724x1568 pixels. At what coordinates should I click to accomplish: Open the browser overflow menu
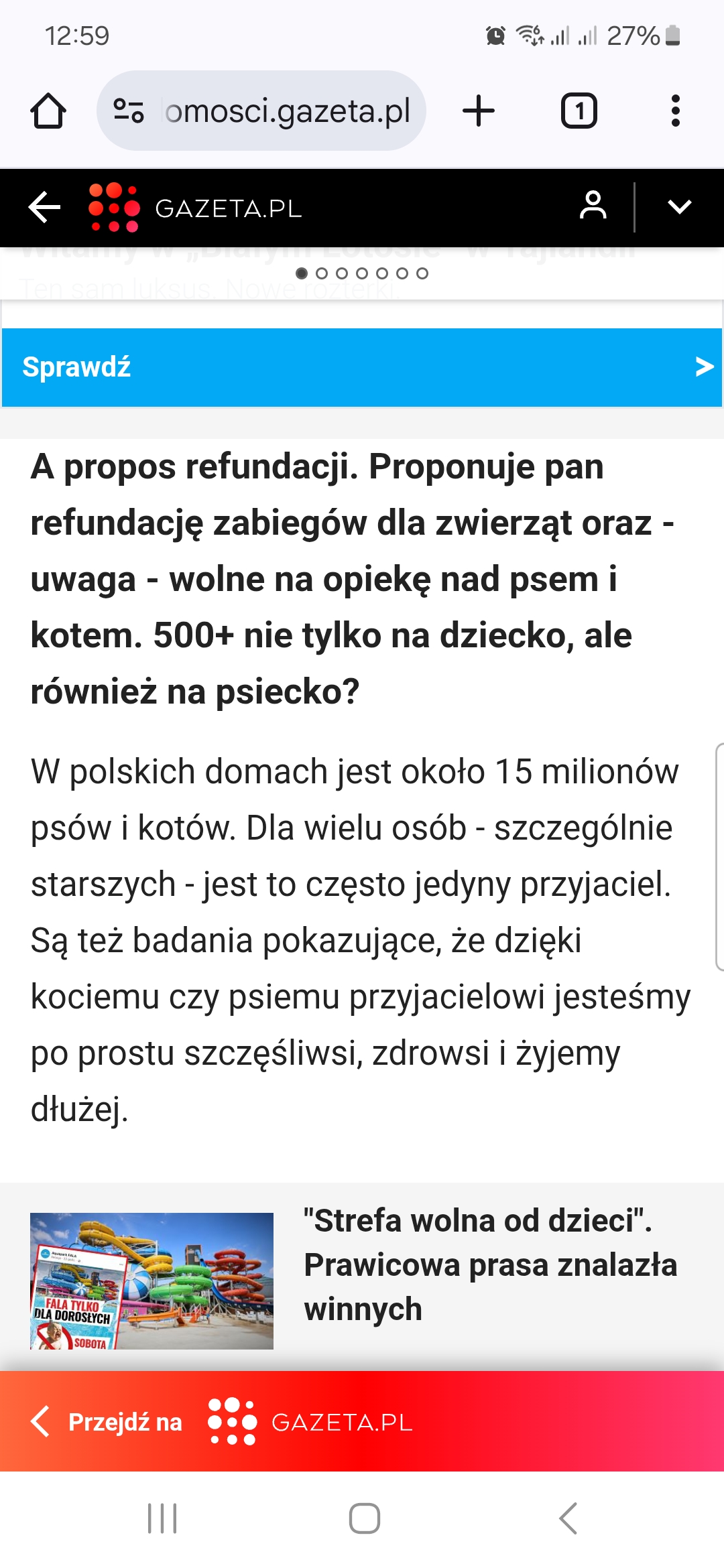[675, 111]
